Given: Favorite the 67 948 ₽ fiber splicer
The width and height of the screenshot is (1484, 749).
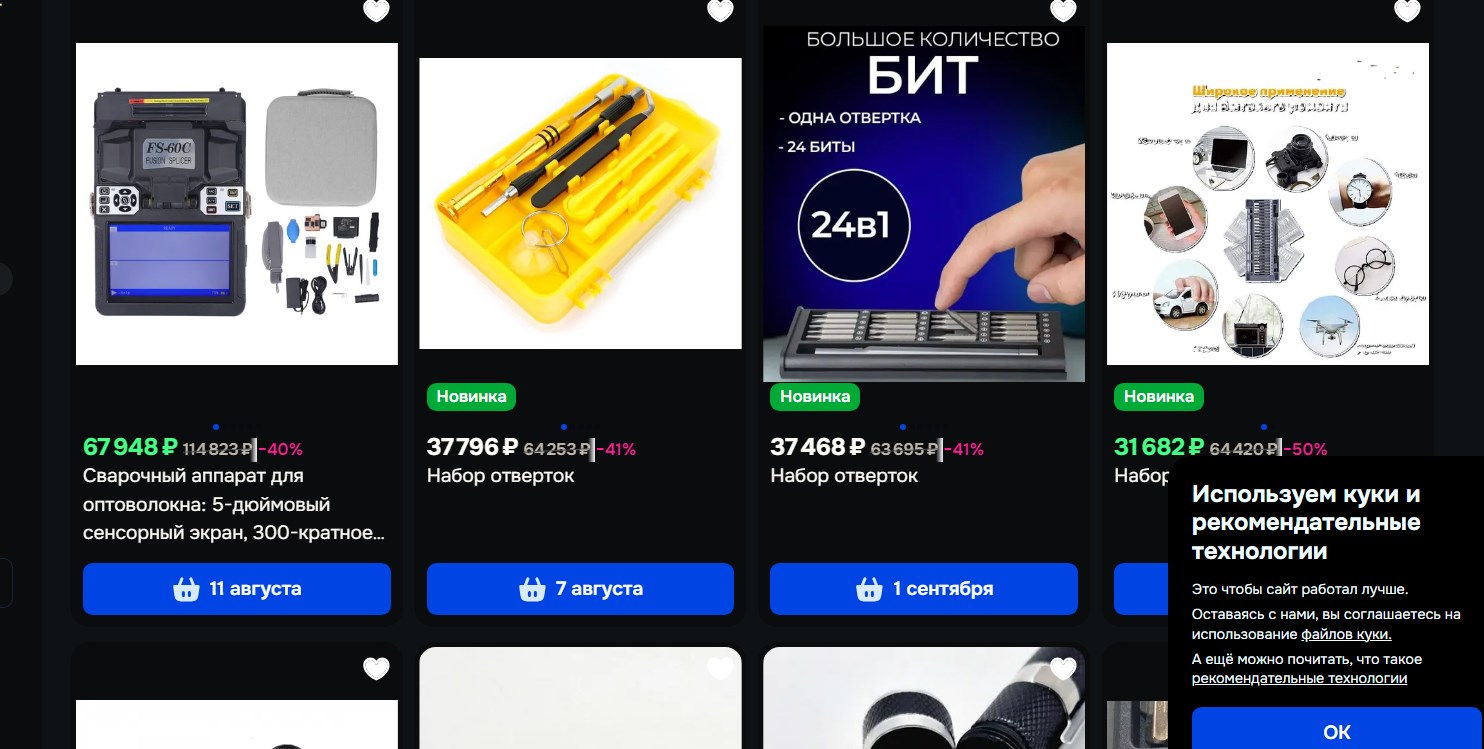Looking at the screenshot, I should pyautogui.click(x=376, y=11).
